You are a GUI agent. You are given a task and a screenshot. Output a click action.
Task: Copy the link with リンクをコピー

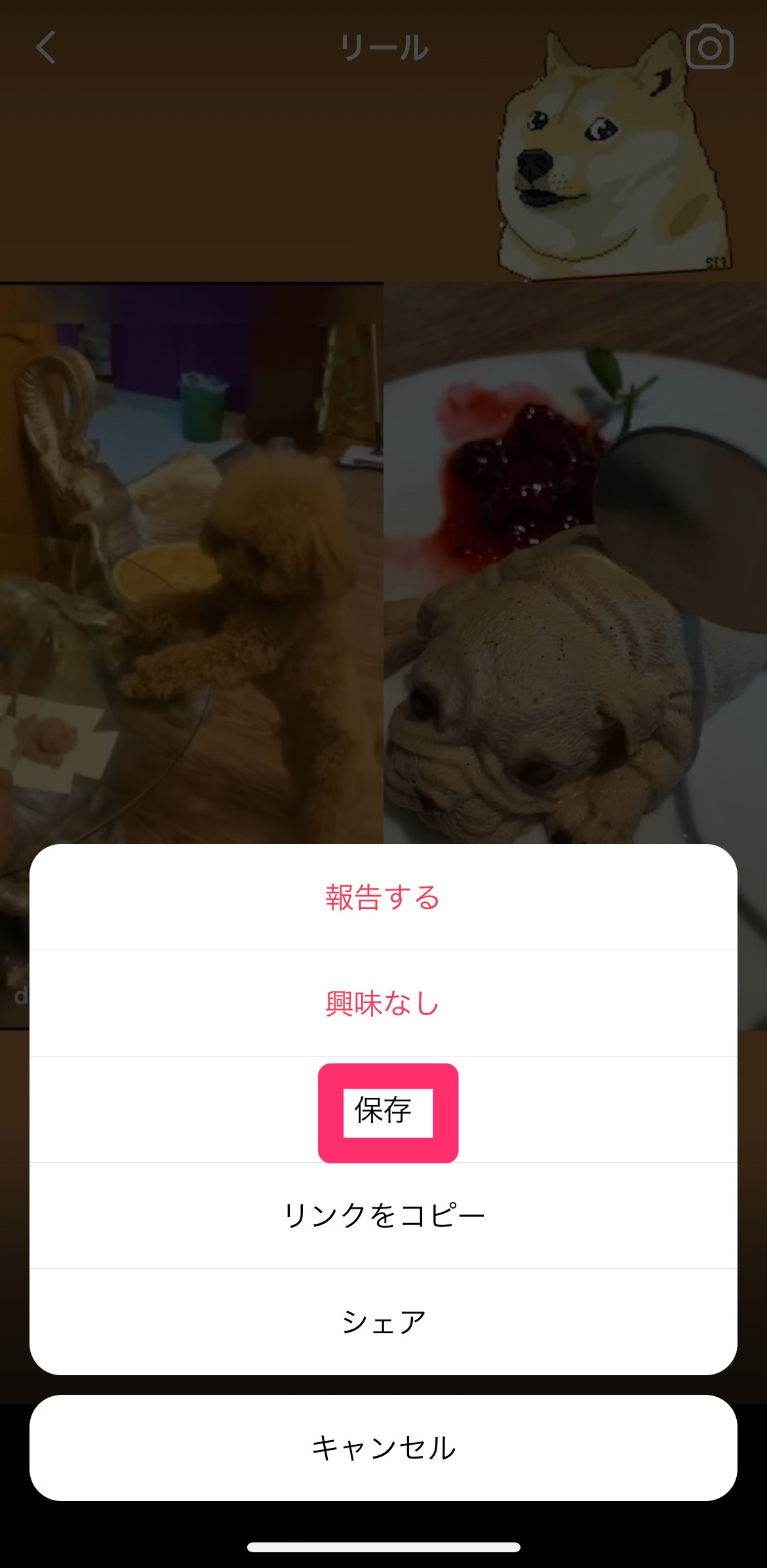coord(383,1215)
